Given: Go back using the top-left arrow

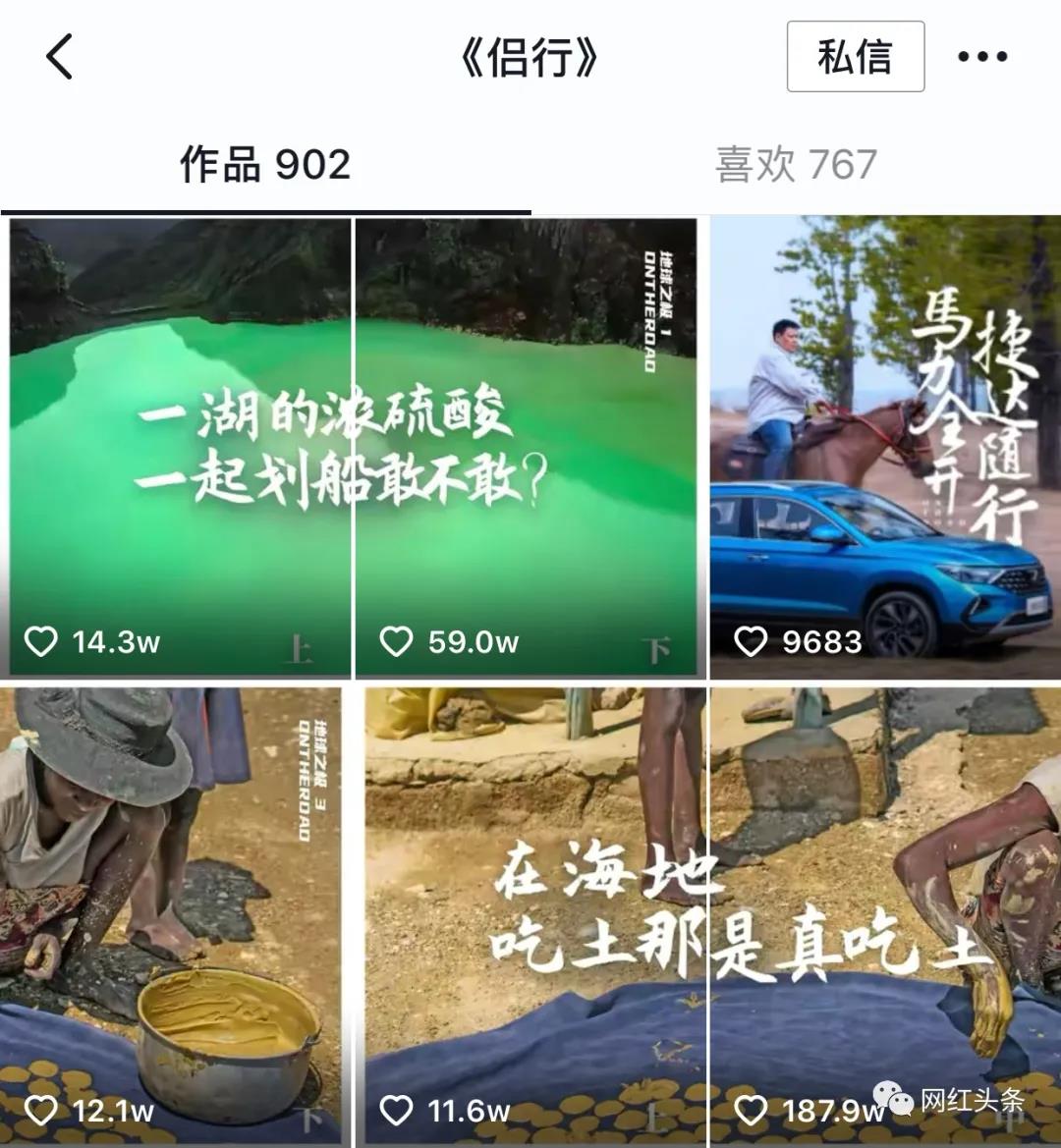Looking at the screenshot, I should pos(60,57).
